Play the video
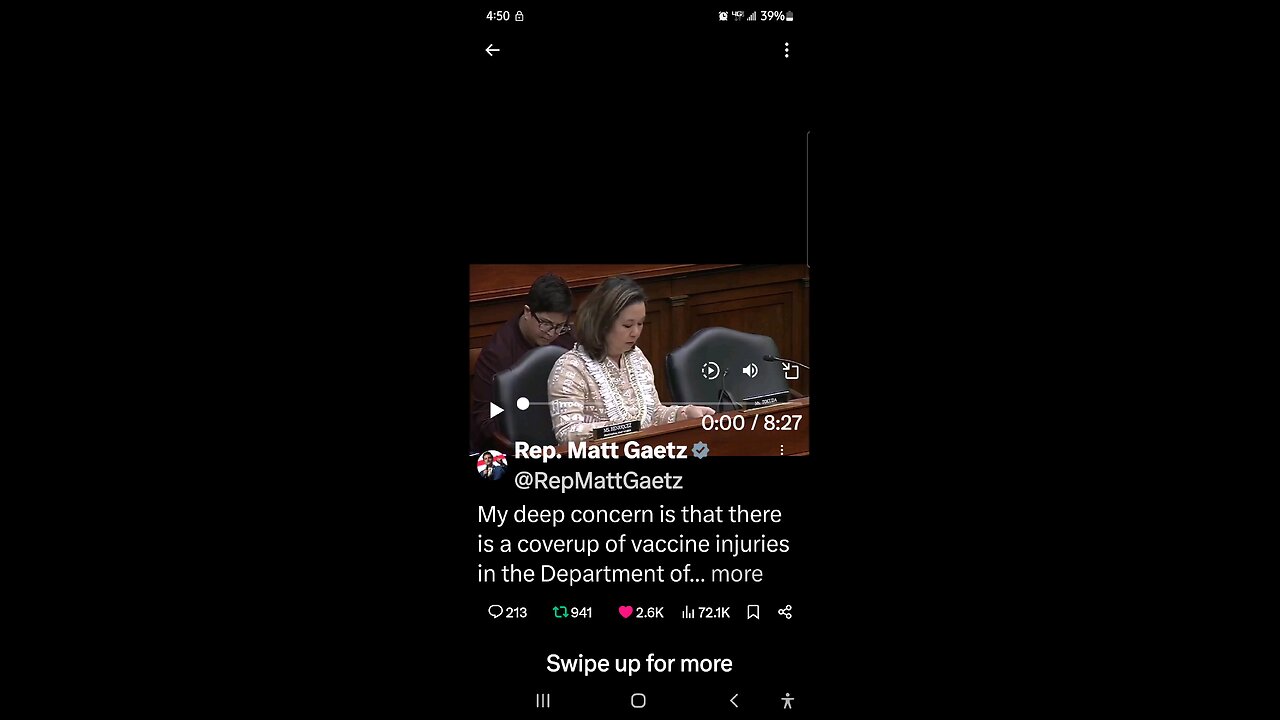 click(x=496, y=410)
